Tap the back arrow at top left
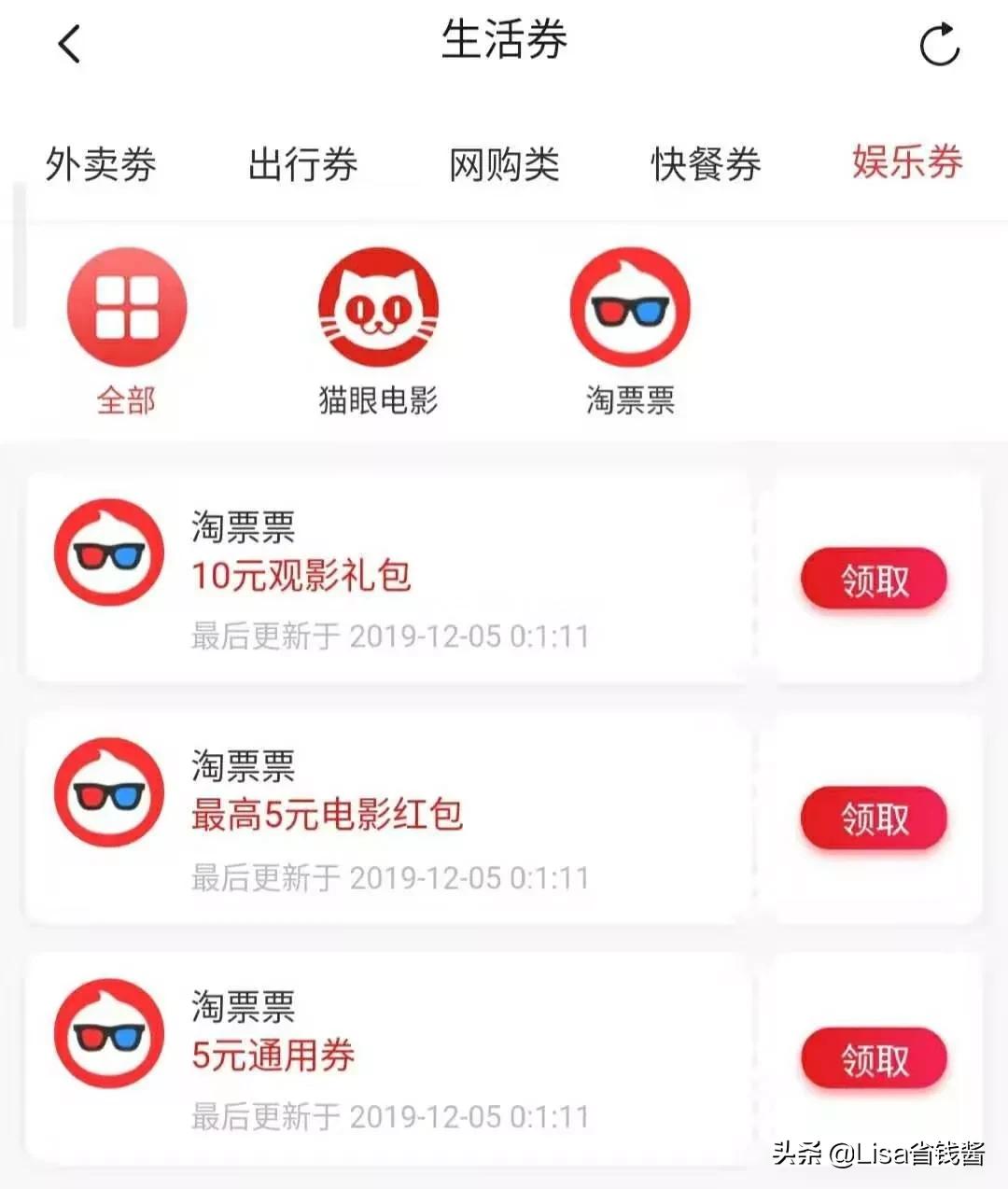1008x1189 pixels. tap(67, 44)
